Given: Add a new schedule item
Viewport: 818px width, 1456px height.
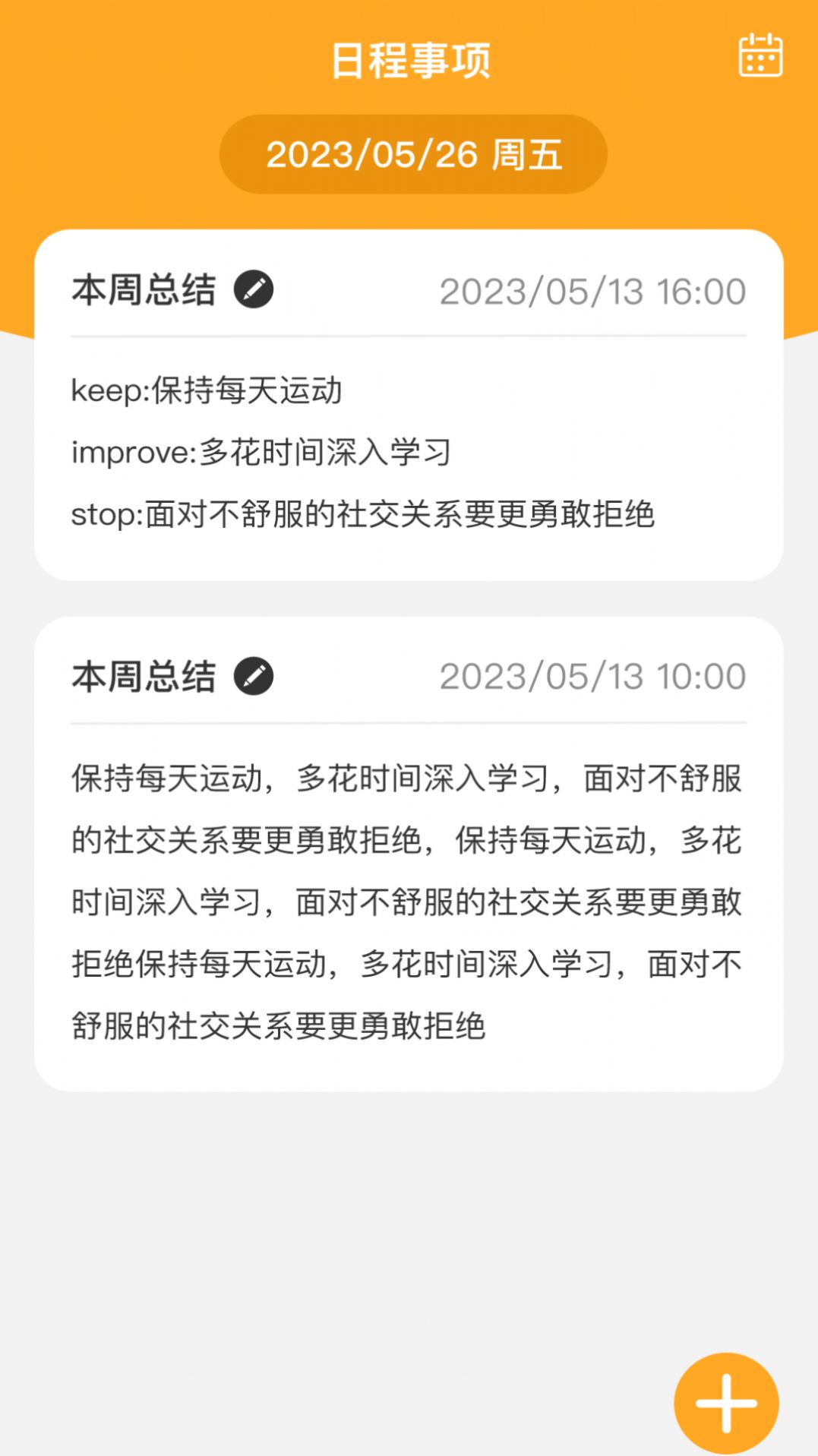Looking at the screenshot, I should pyautogui.click(x=725, y=1403).
